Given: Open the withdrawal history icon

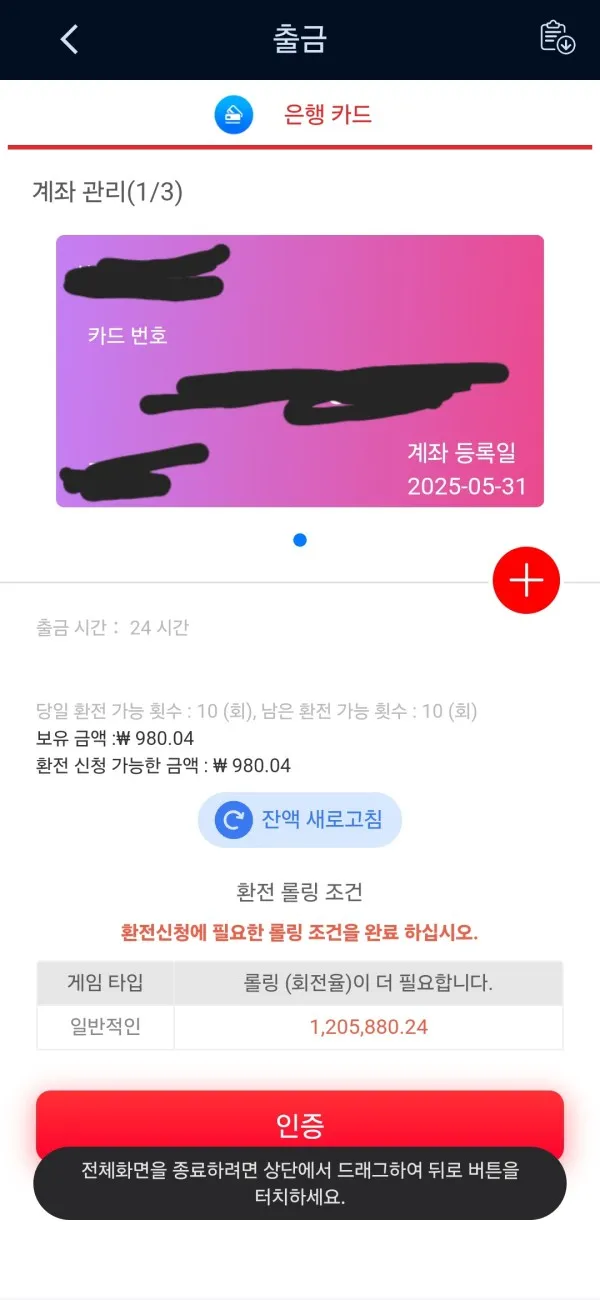Looking at the screenshot, I should 557,37.
